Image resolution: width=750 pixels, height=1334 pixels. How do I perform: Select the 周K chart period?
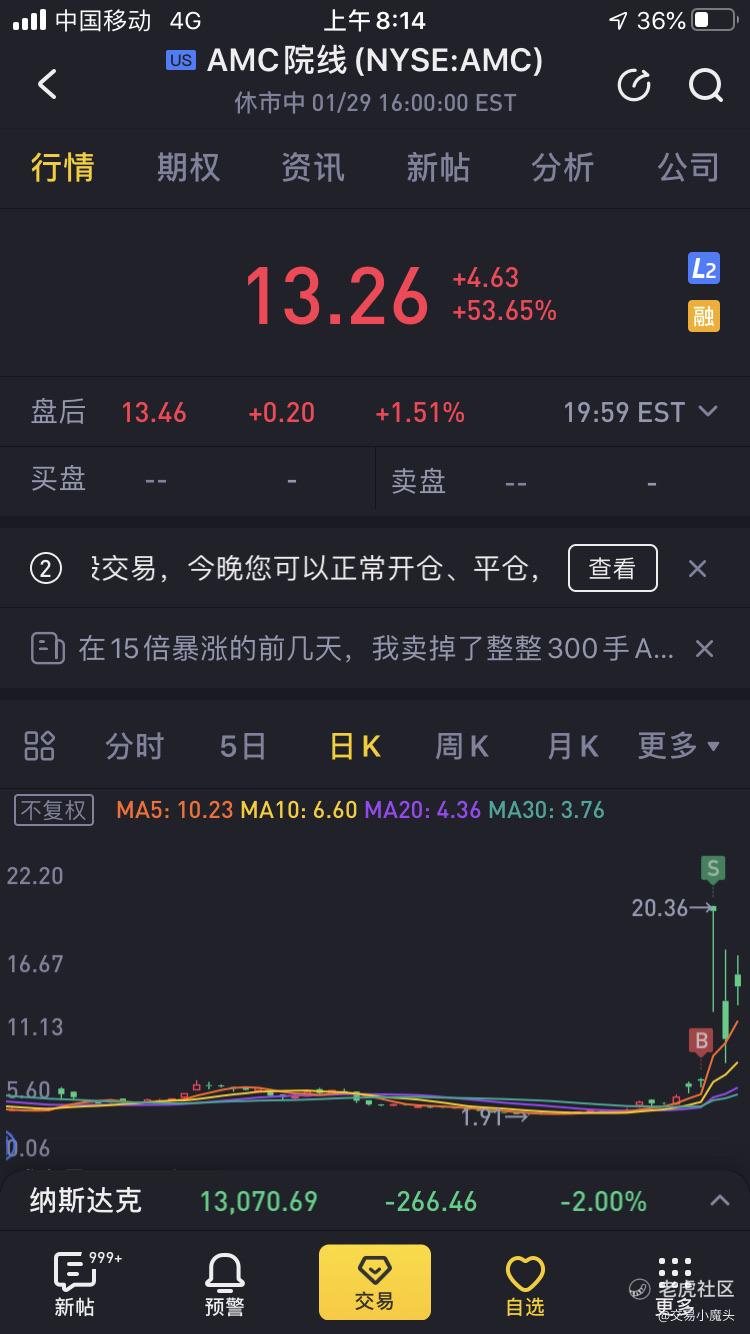tap(461, 746)
